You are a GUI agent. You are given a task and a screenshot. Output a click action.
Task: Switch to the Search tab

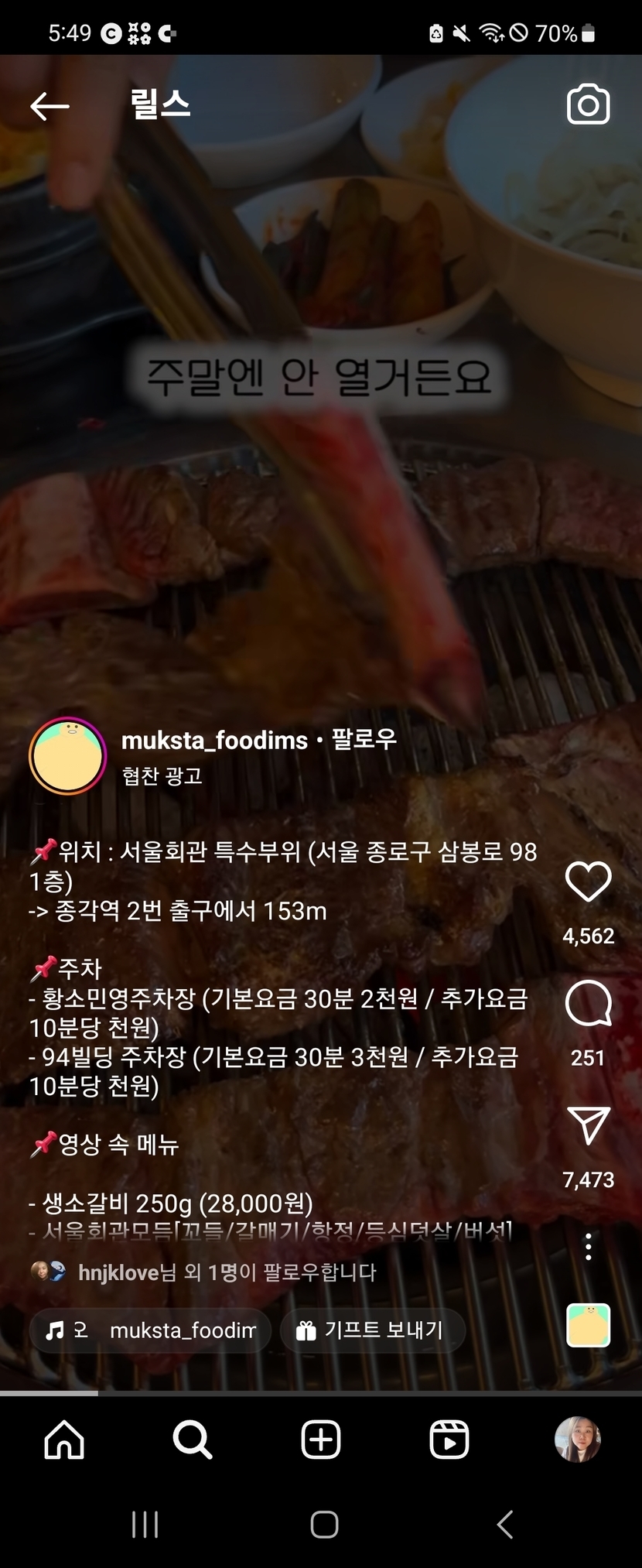pyautogui.click(x=192, y=1440)
